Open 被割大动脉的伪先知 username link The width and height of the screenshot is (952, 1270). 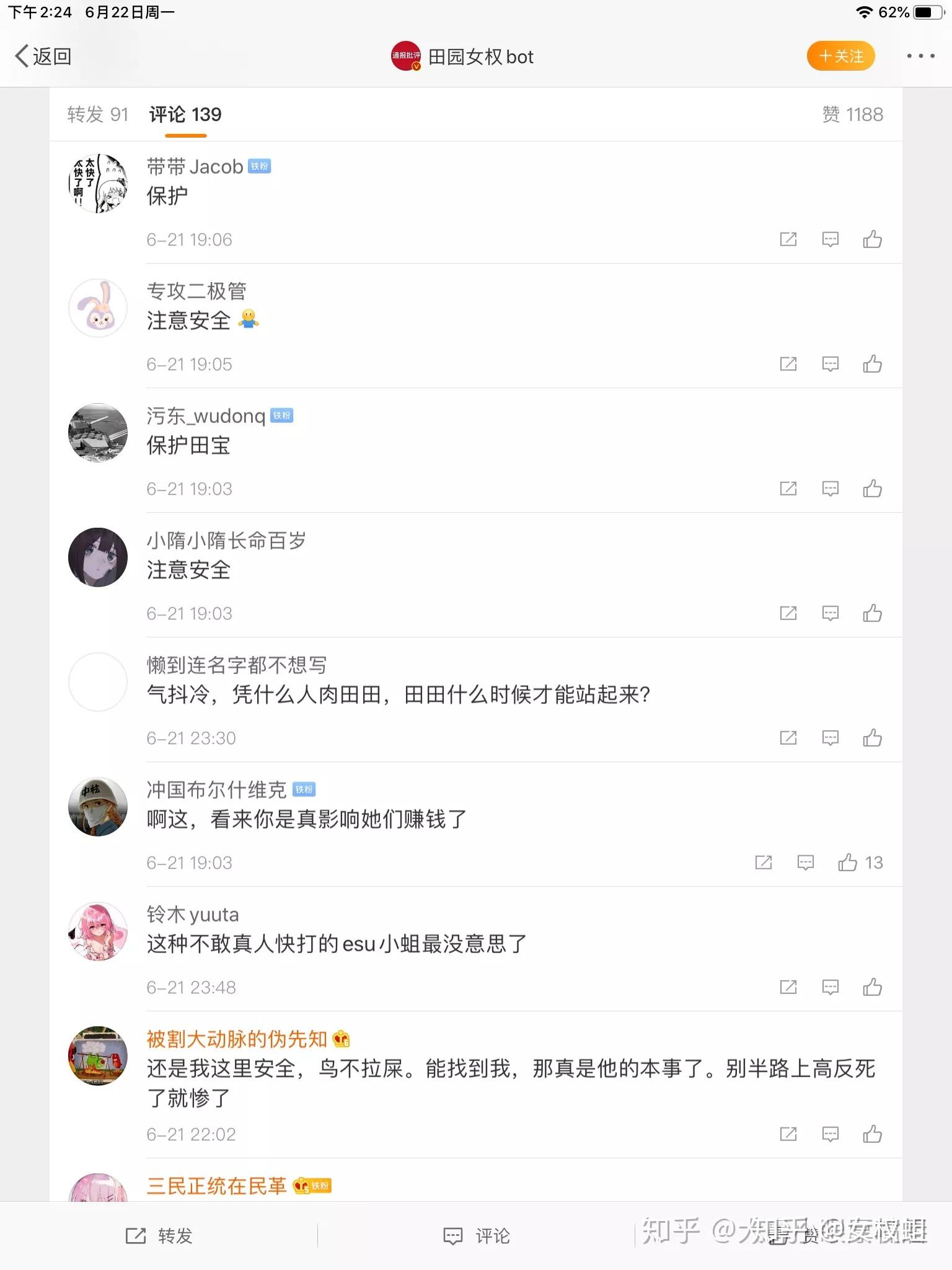tap(237, 1039)
